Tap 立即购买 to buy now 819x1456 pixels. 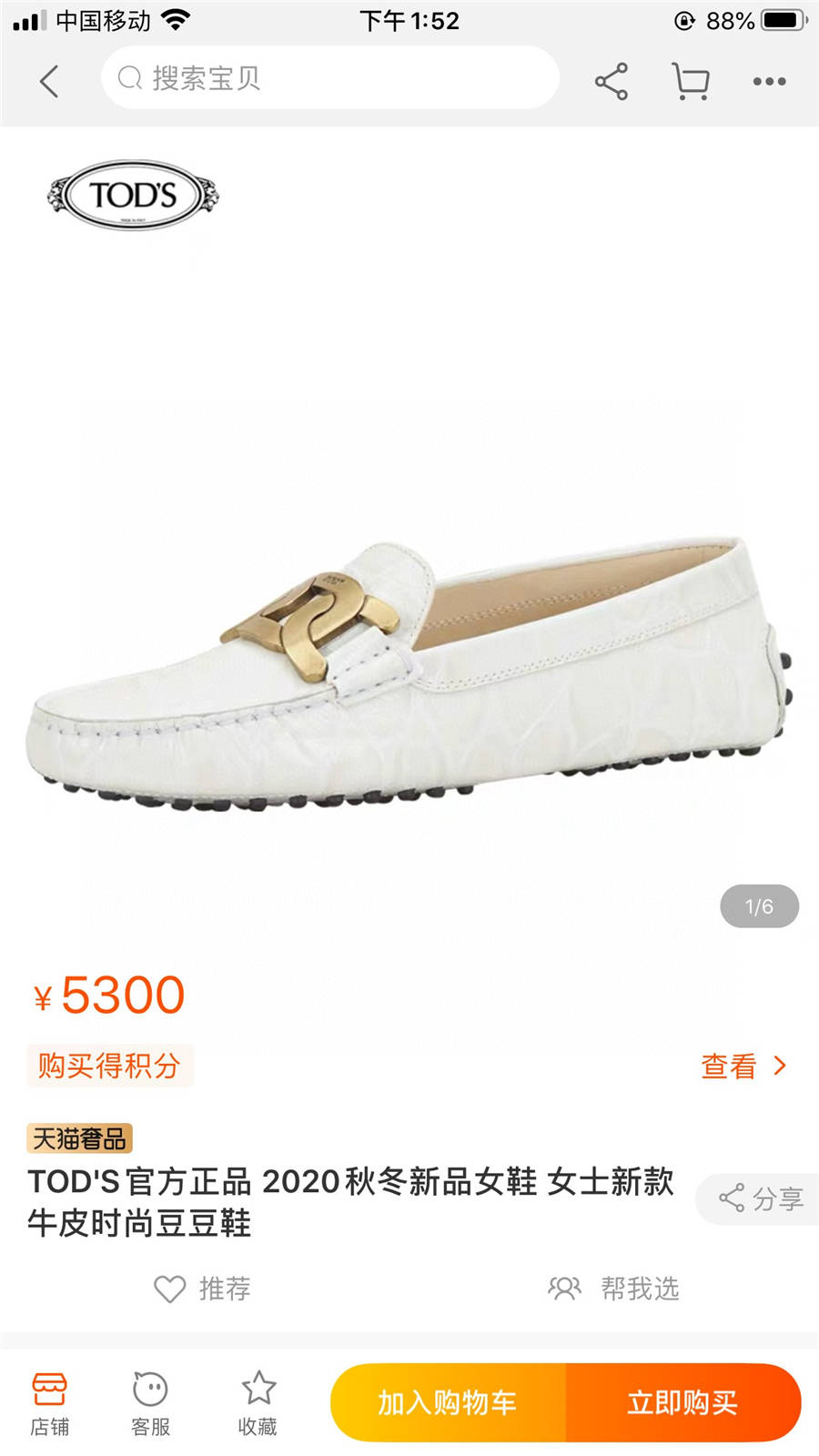coord(682,1402)
